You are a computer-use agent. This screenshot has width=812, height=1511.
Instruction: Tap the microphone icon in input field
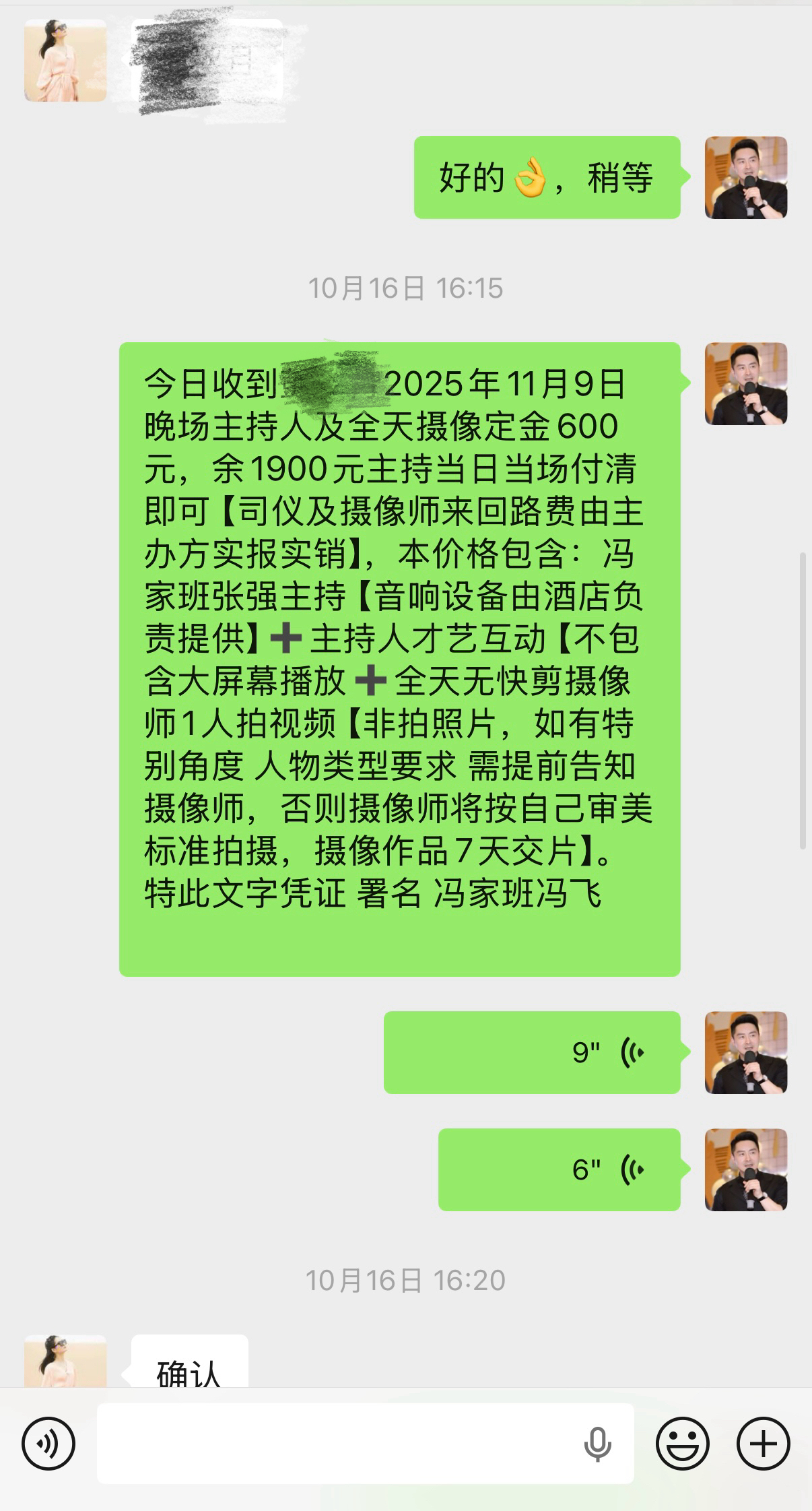[x=597, y=1444]
